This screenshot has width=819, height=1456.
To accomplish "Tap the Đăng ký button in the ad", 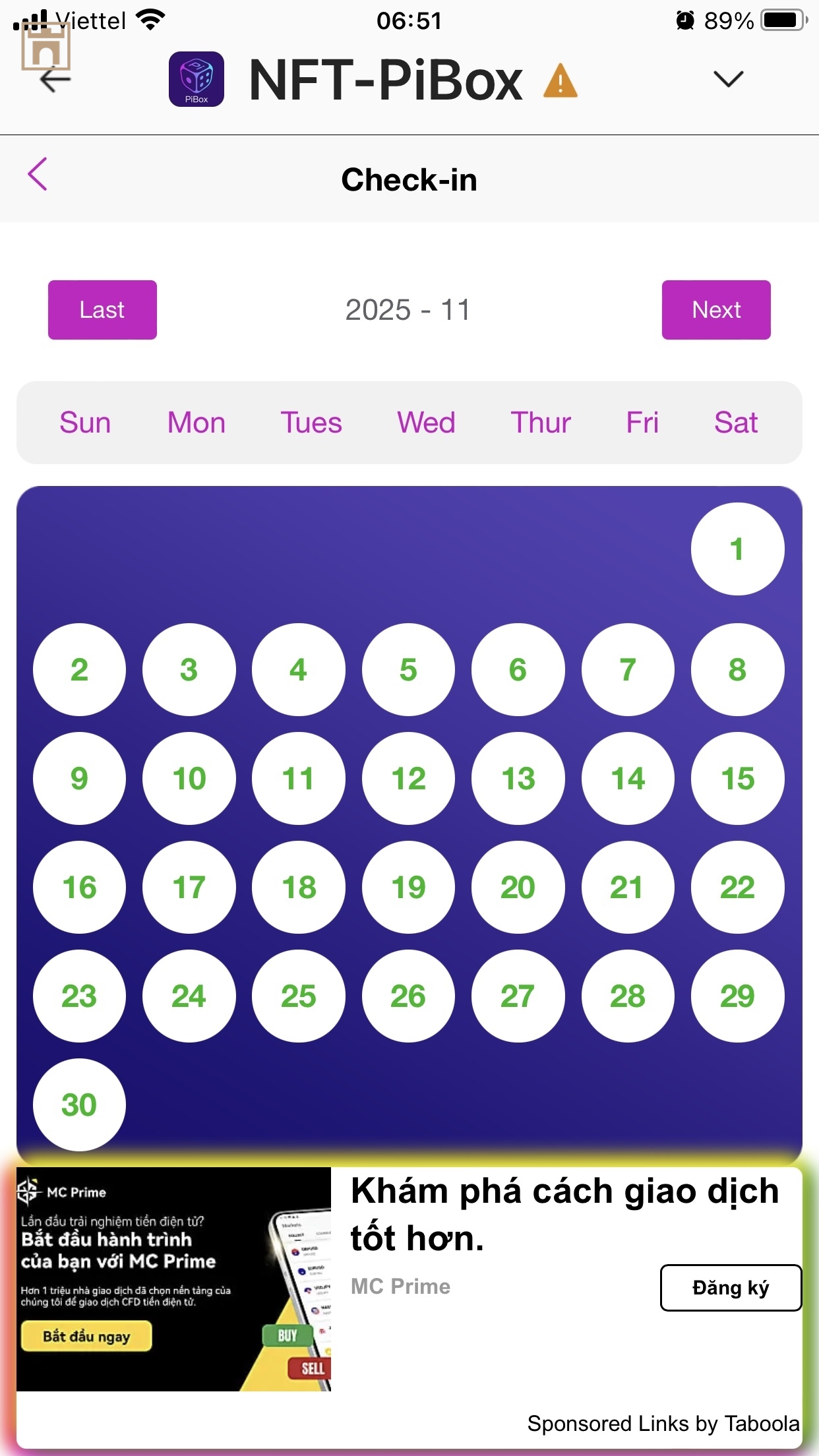I will tap(730, 1288).
